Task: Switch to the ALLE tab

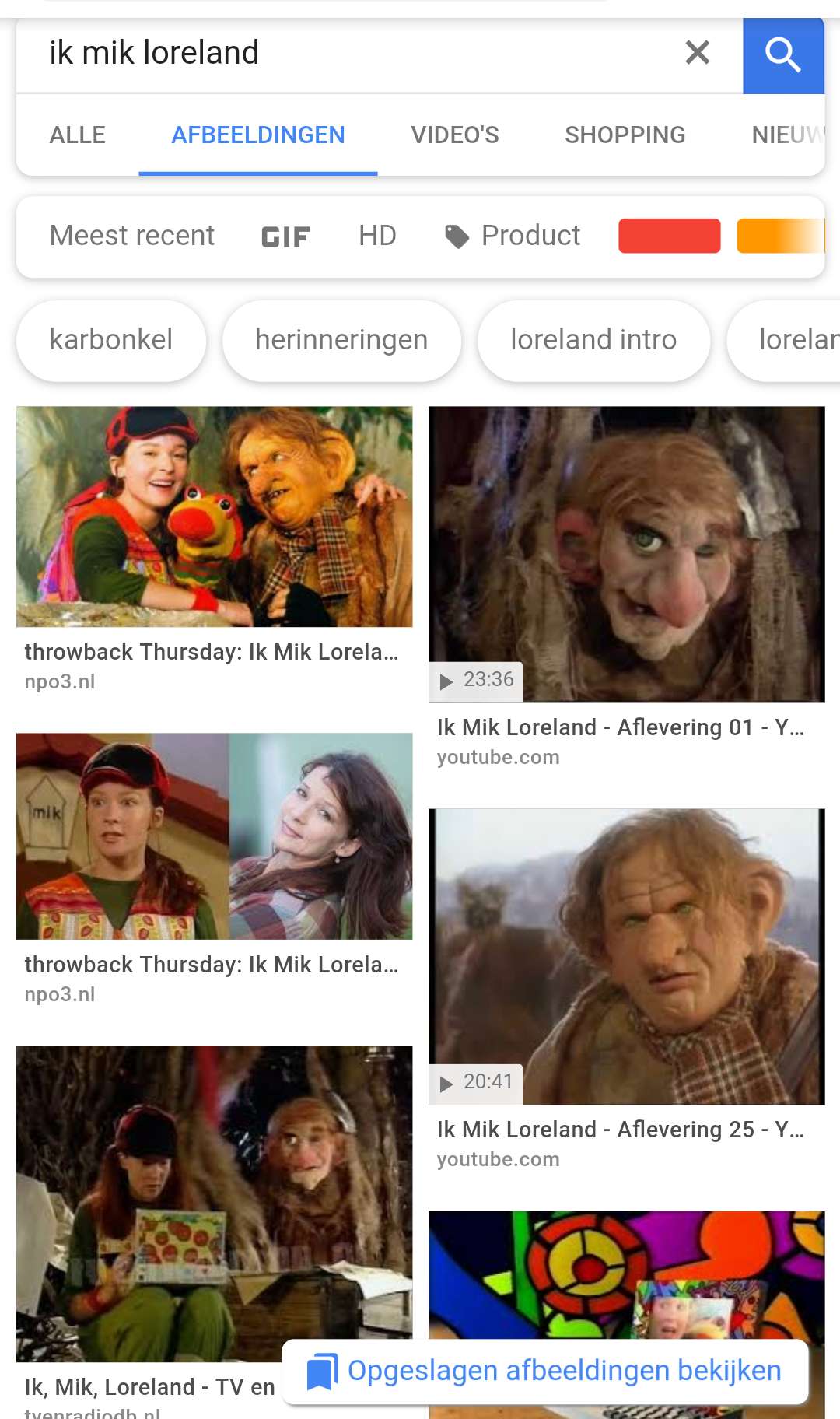Action: 77,135
